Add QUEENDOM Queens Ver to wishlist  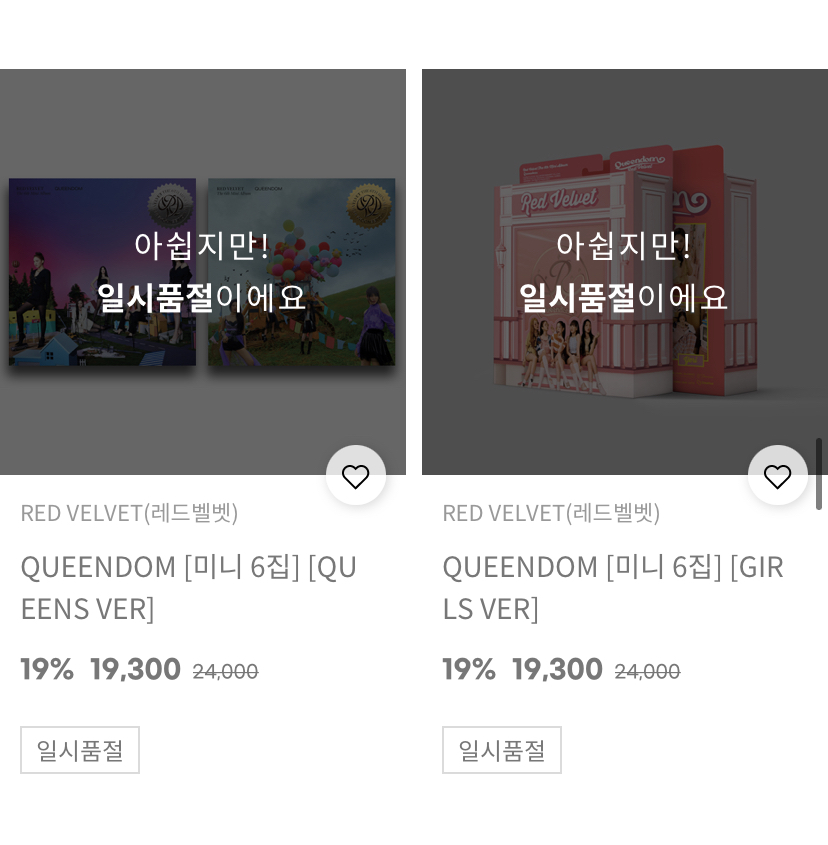tap(356, 476)
